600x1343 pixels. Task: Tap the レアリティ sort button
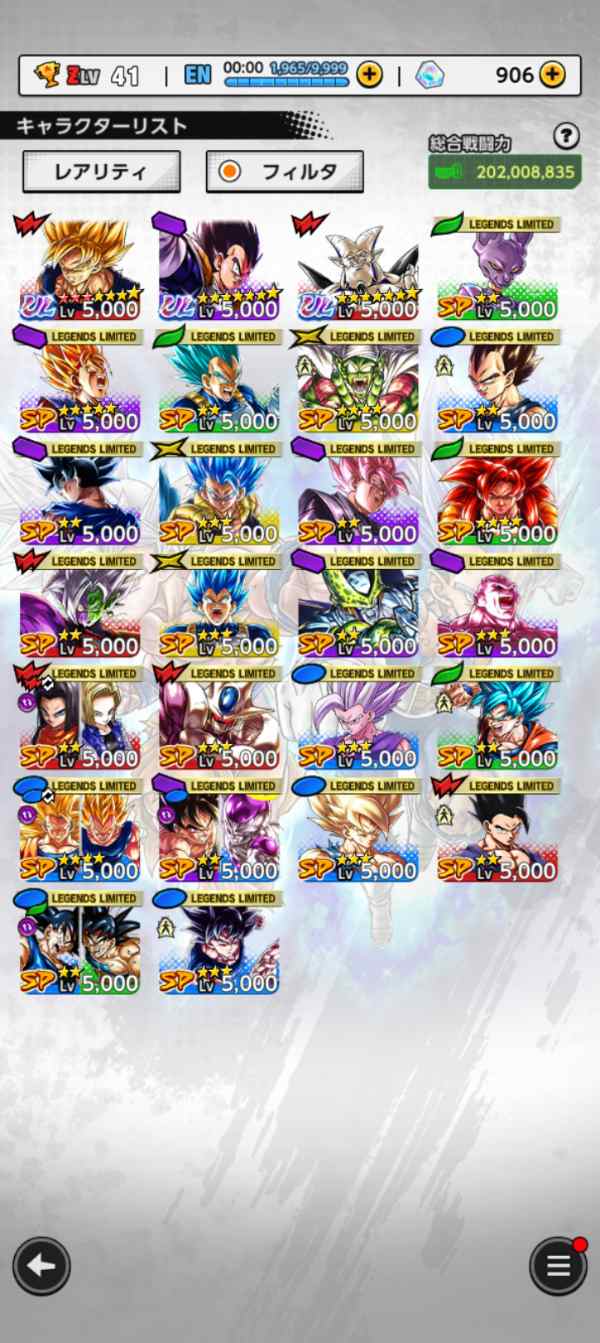pos(101,171)
